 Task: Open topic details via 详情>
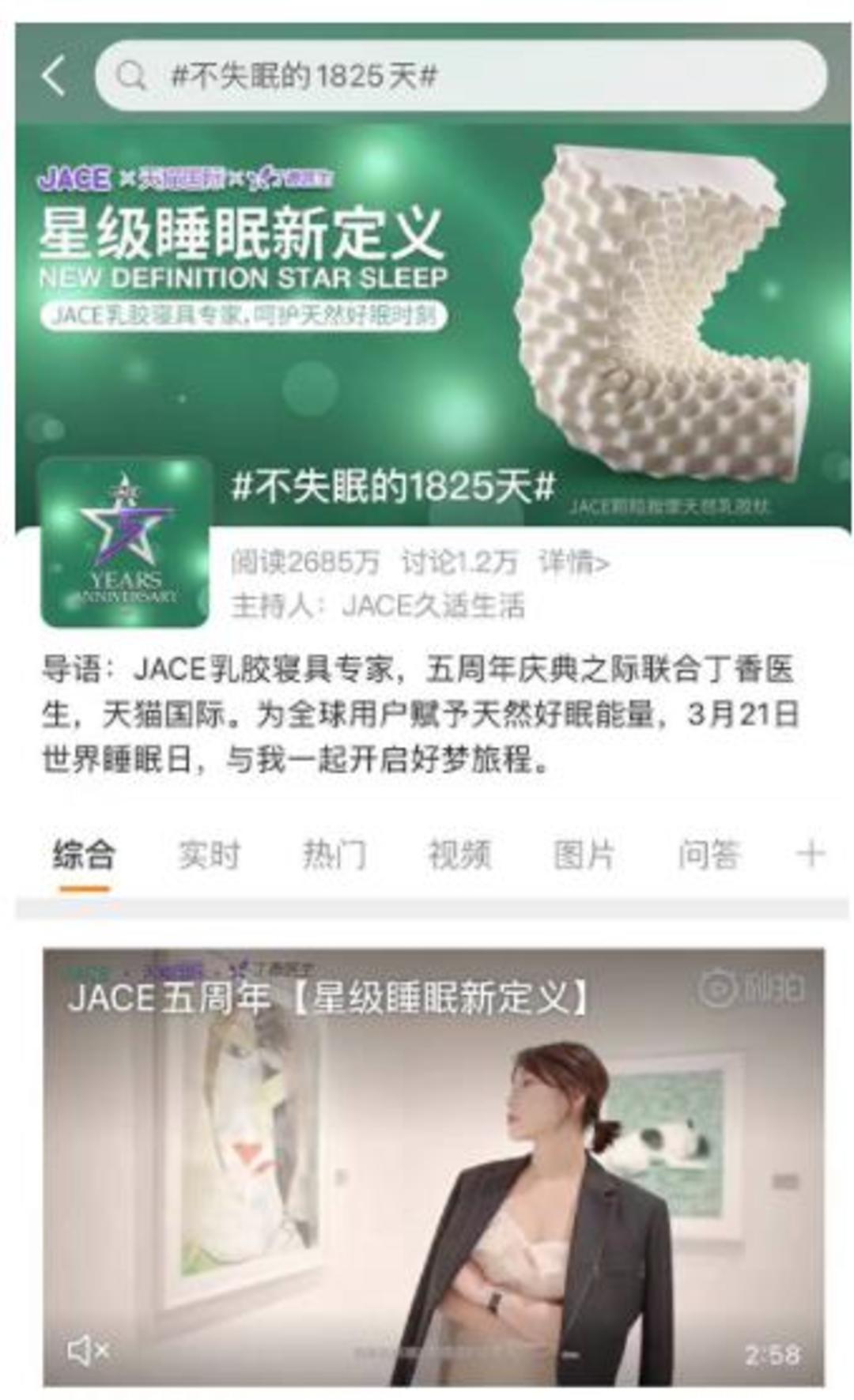click(x=573, y=563)
